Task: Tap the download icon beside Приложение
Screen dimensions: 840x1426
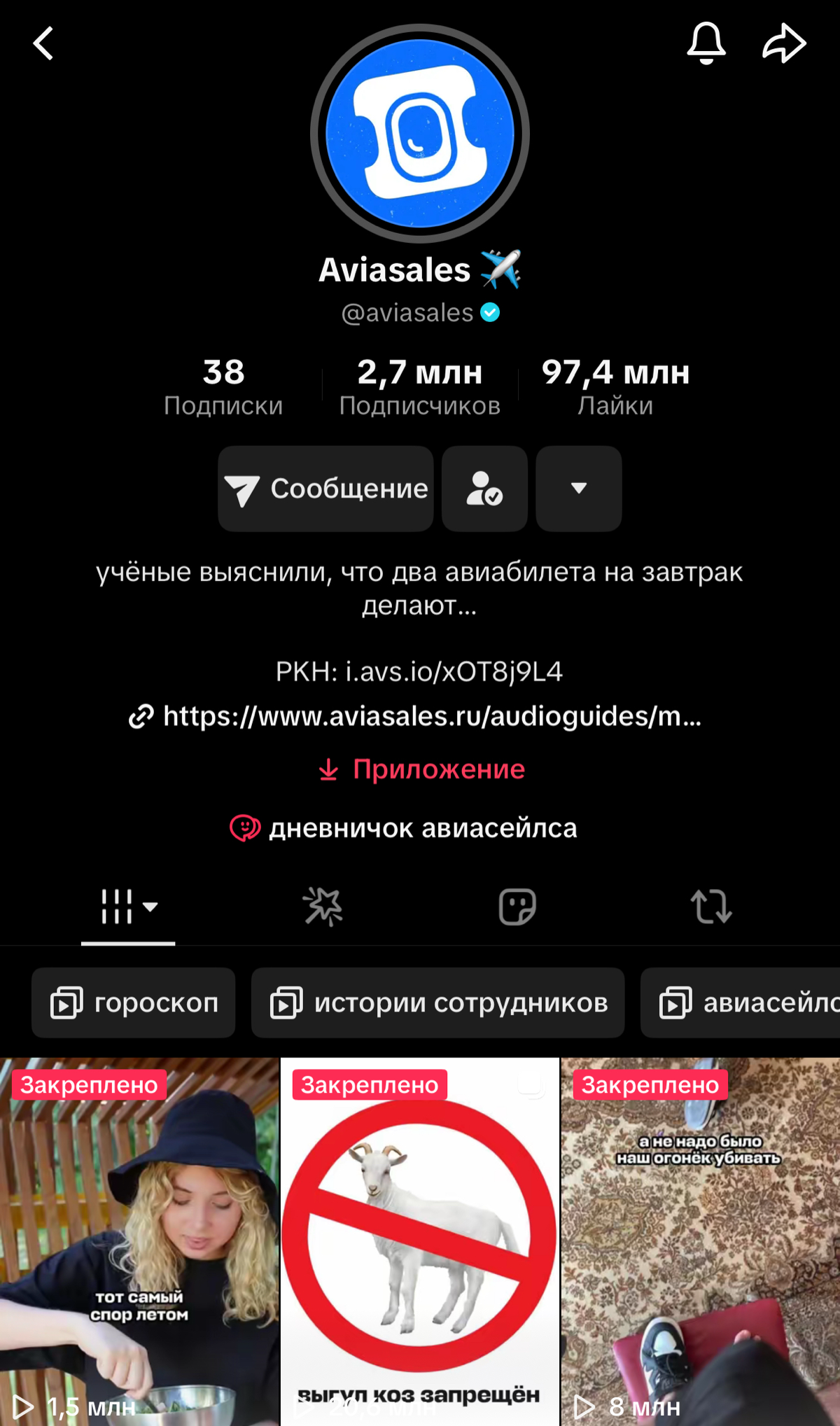Action: pos(328,769)
